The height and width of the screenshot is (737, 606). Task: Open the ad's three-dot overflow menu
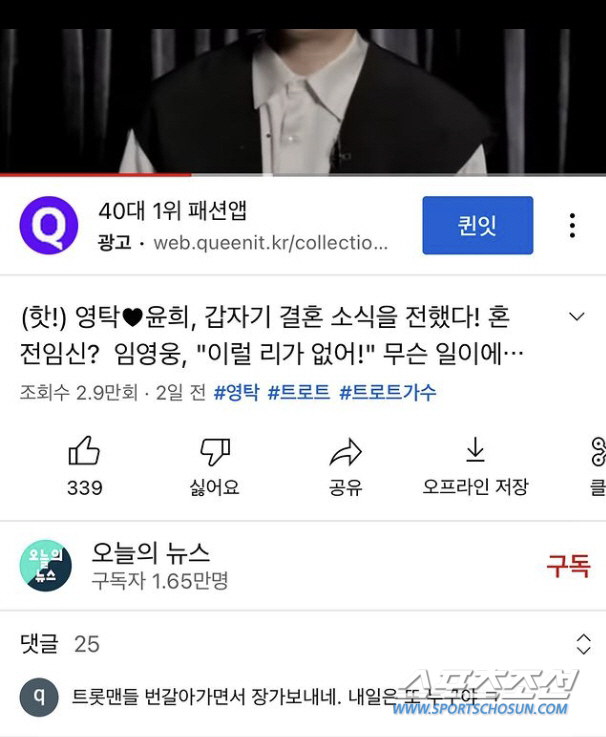[x=572, y=225]
